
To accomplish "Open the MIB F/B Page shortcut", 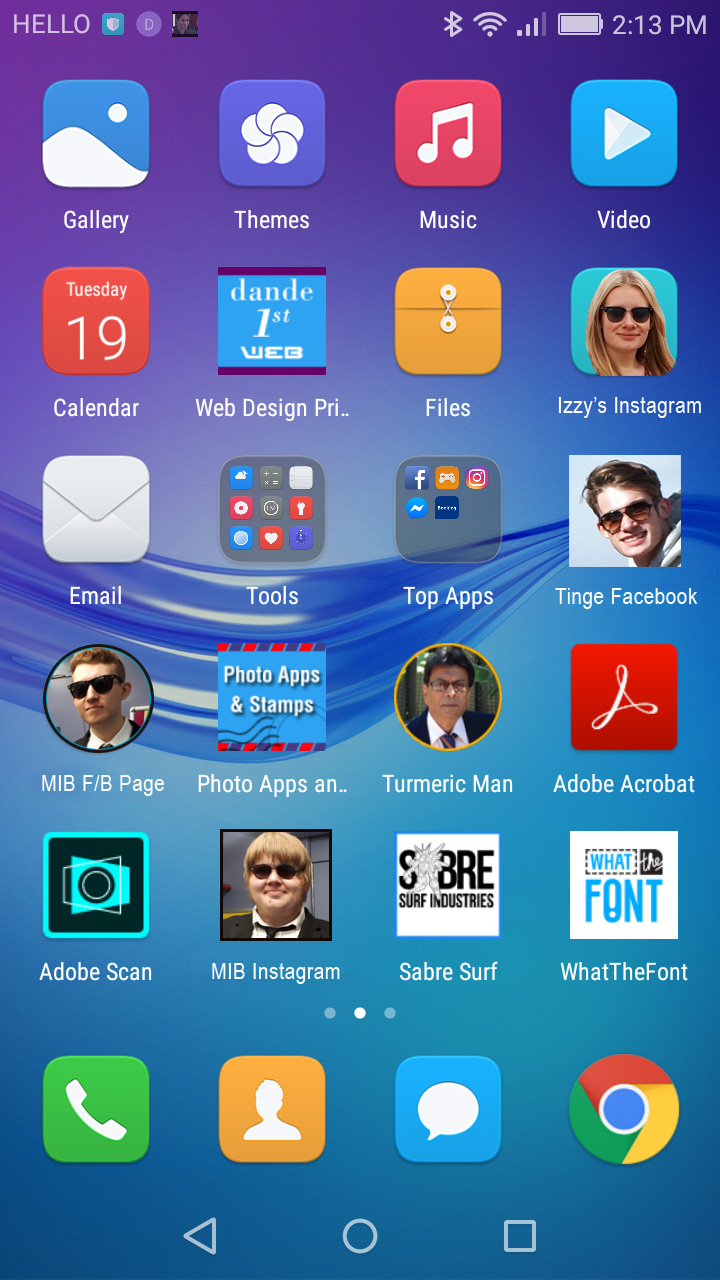I will tap(98, 697).
